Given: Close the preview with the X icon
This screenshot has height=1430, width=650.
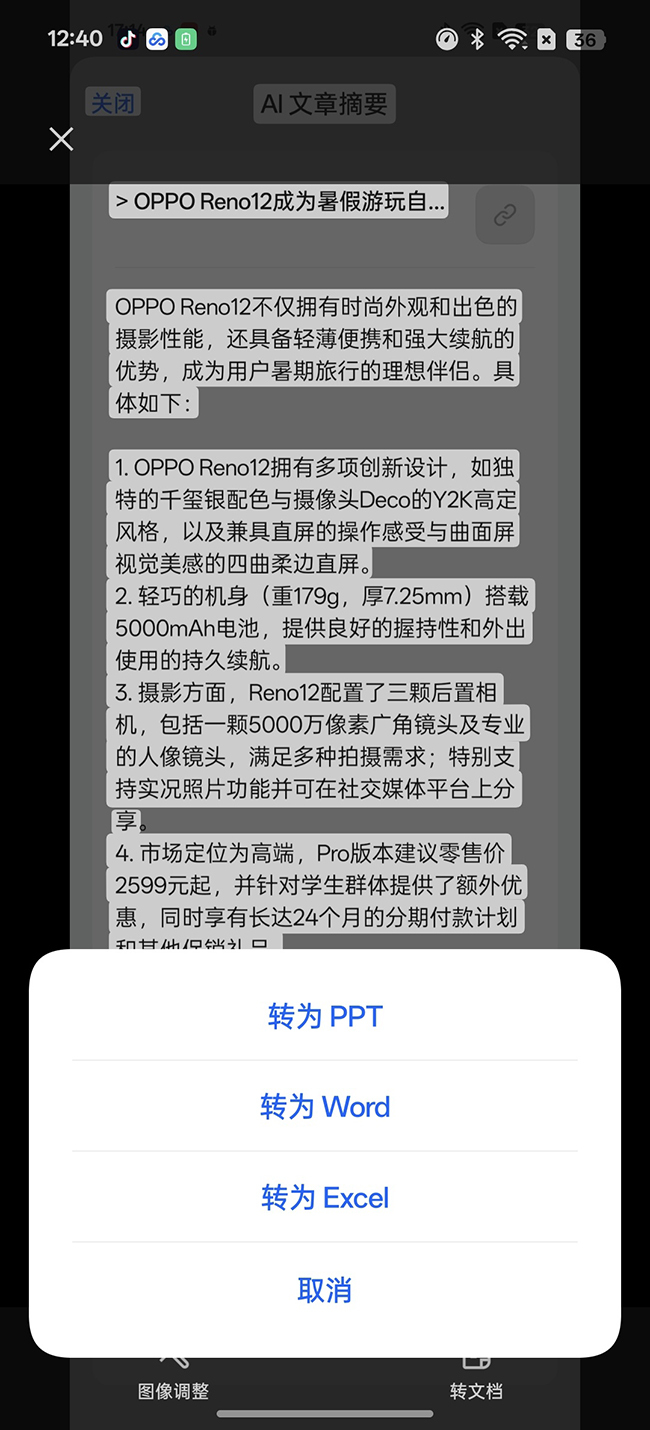Looking at the screenshot, I should coord(61,139).
